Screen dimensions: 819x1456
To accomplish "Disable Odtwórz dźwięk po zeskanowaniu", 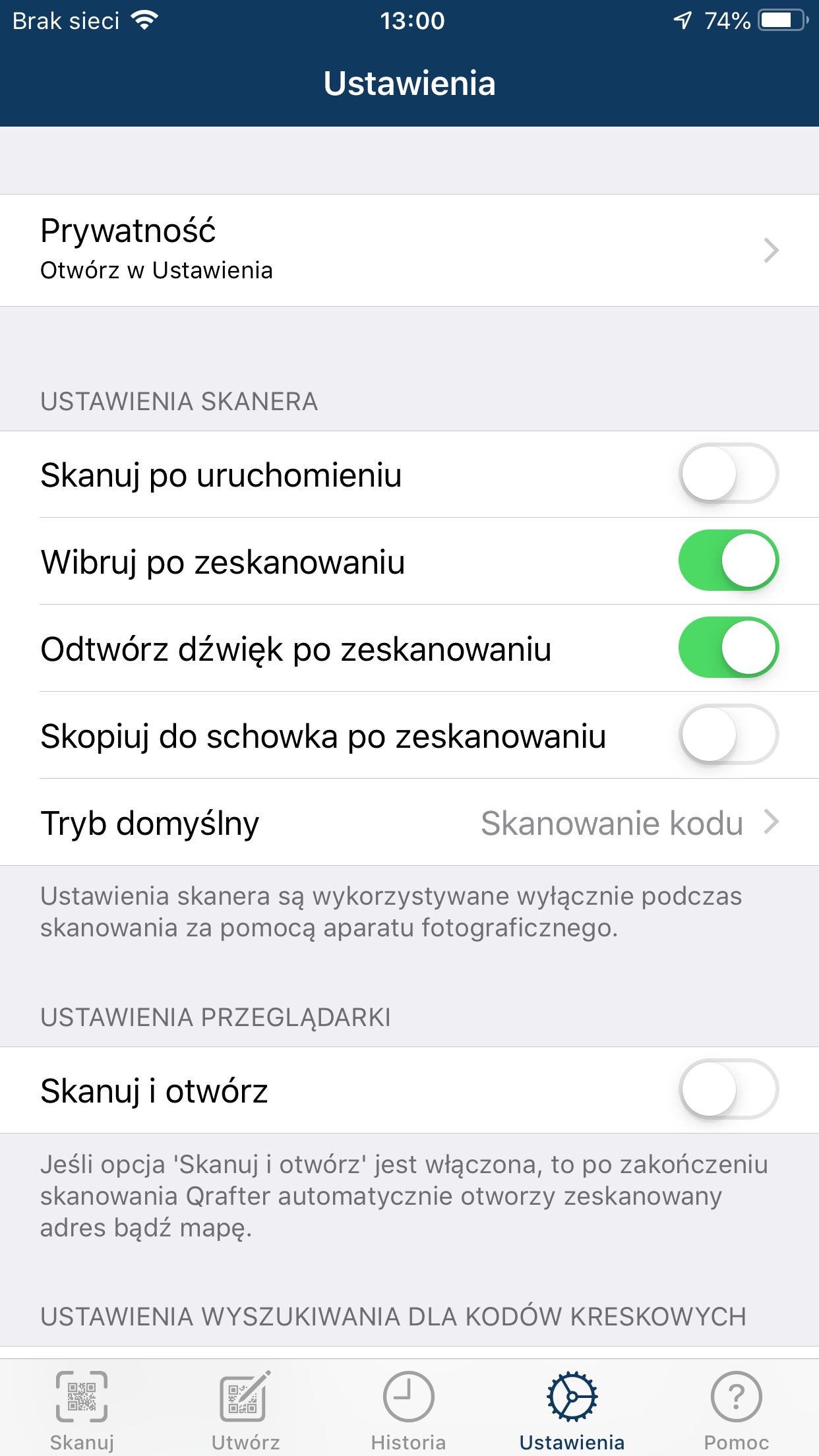I will 729,648.
